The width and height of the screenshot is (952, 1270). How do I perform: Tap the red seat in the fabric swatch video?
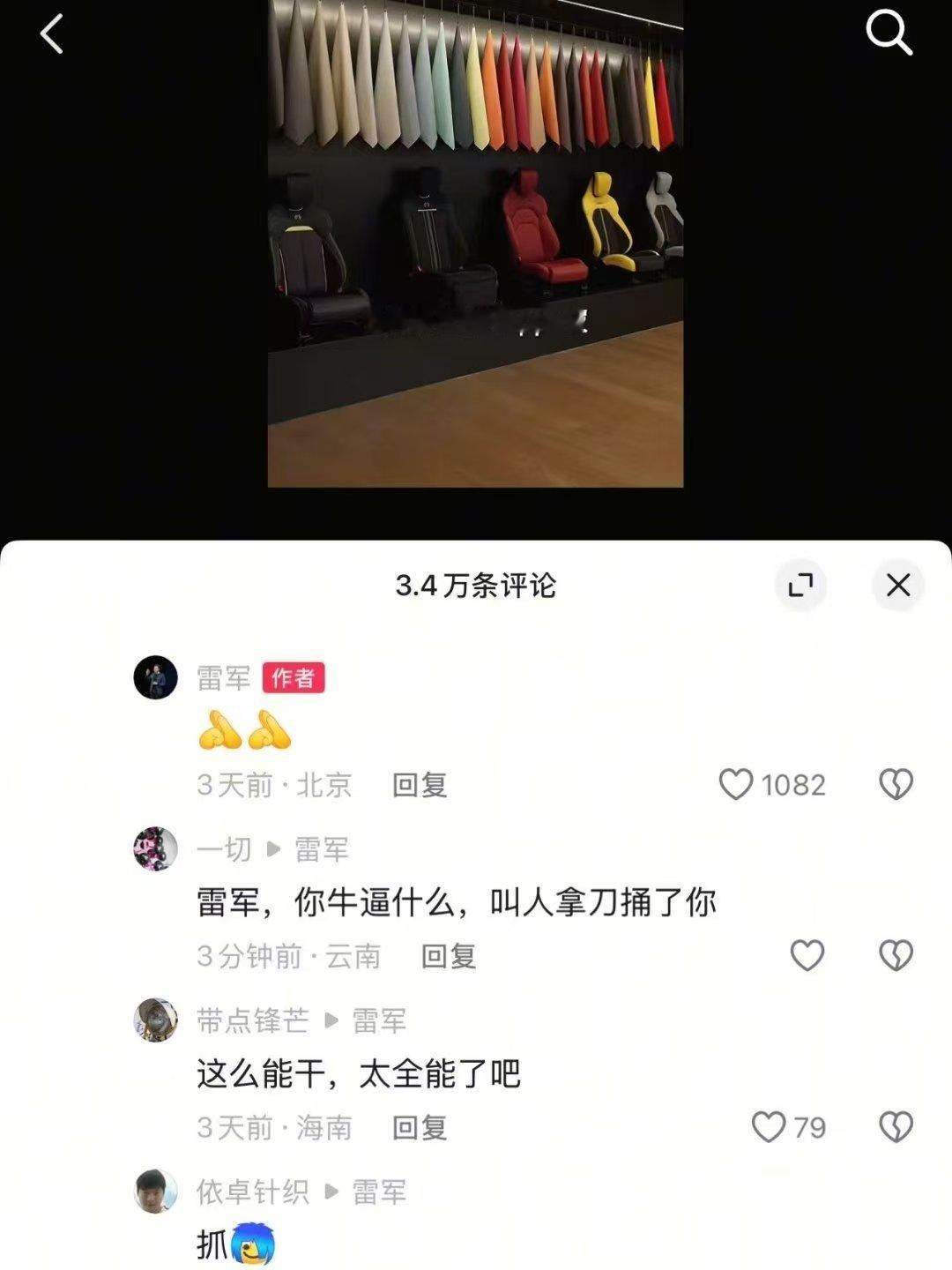coord(531,234)
